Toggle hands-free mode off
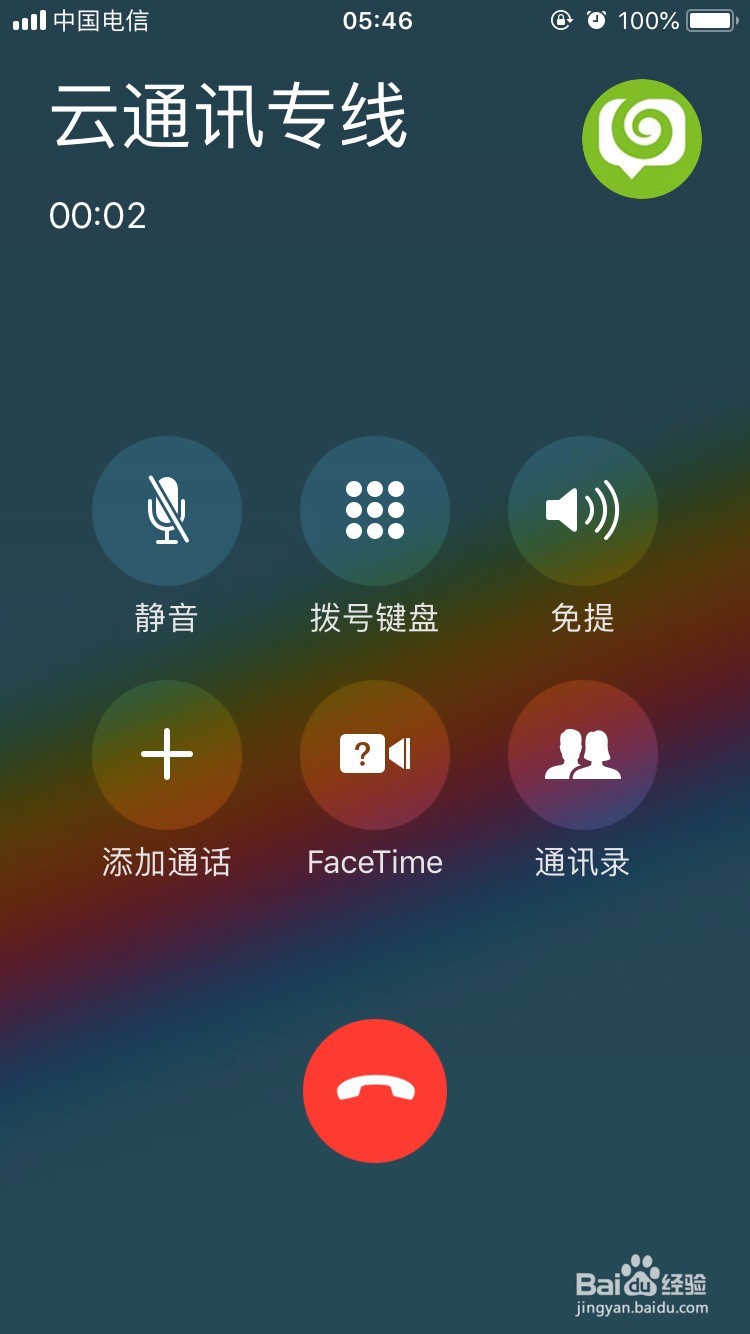Screen dimensions: 750x1334 (583, 618)
